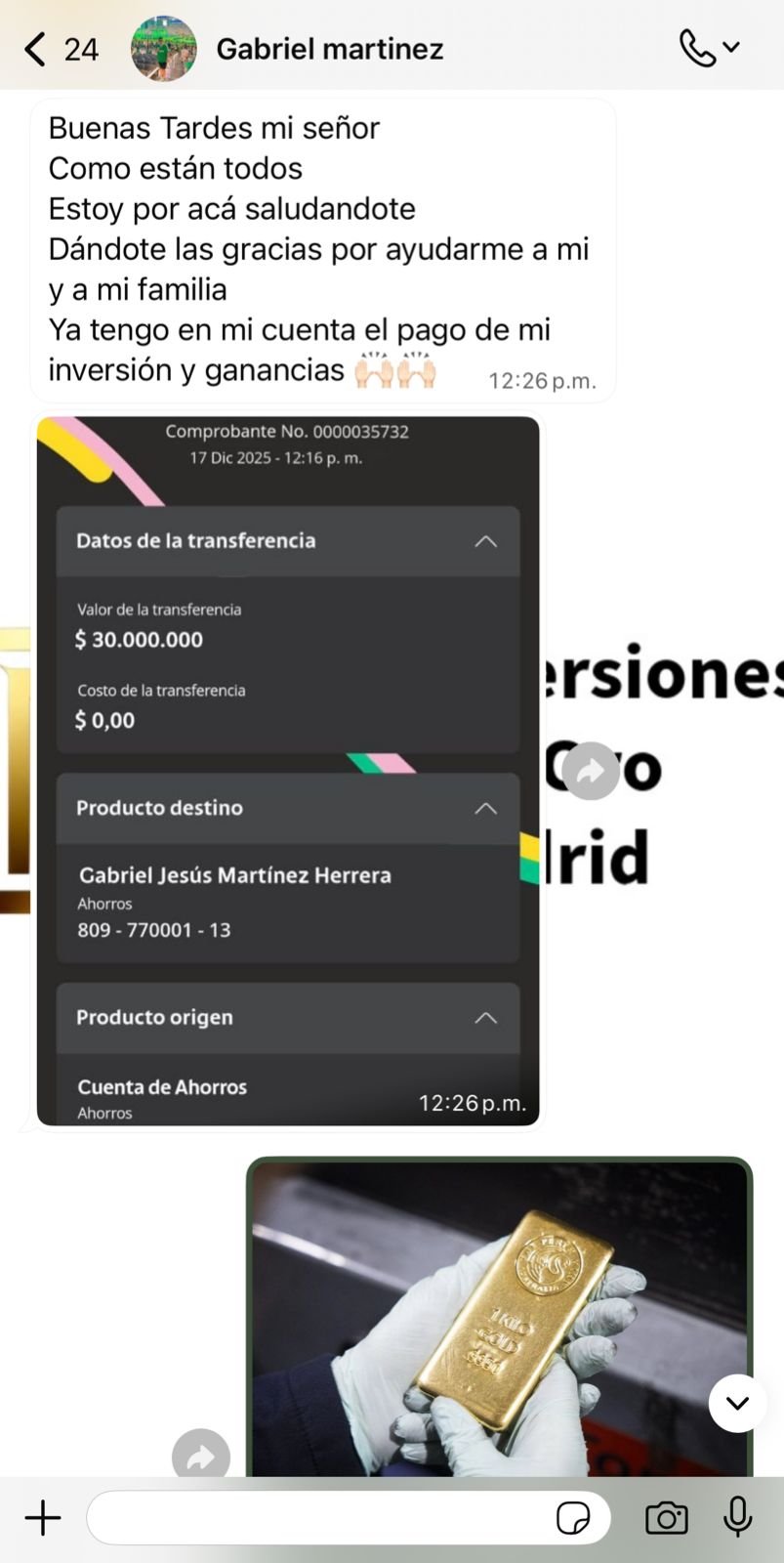Forward the transfer receipt image
The width and height of the screenshot is (784, 1563).
click(x=591, y=772)
